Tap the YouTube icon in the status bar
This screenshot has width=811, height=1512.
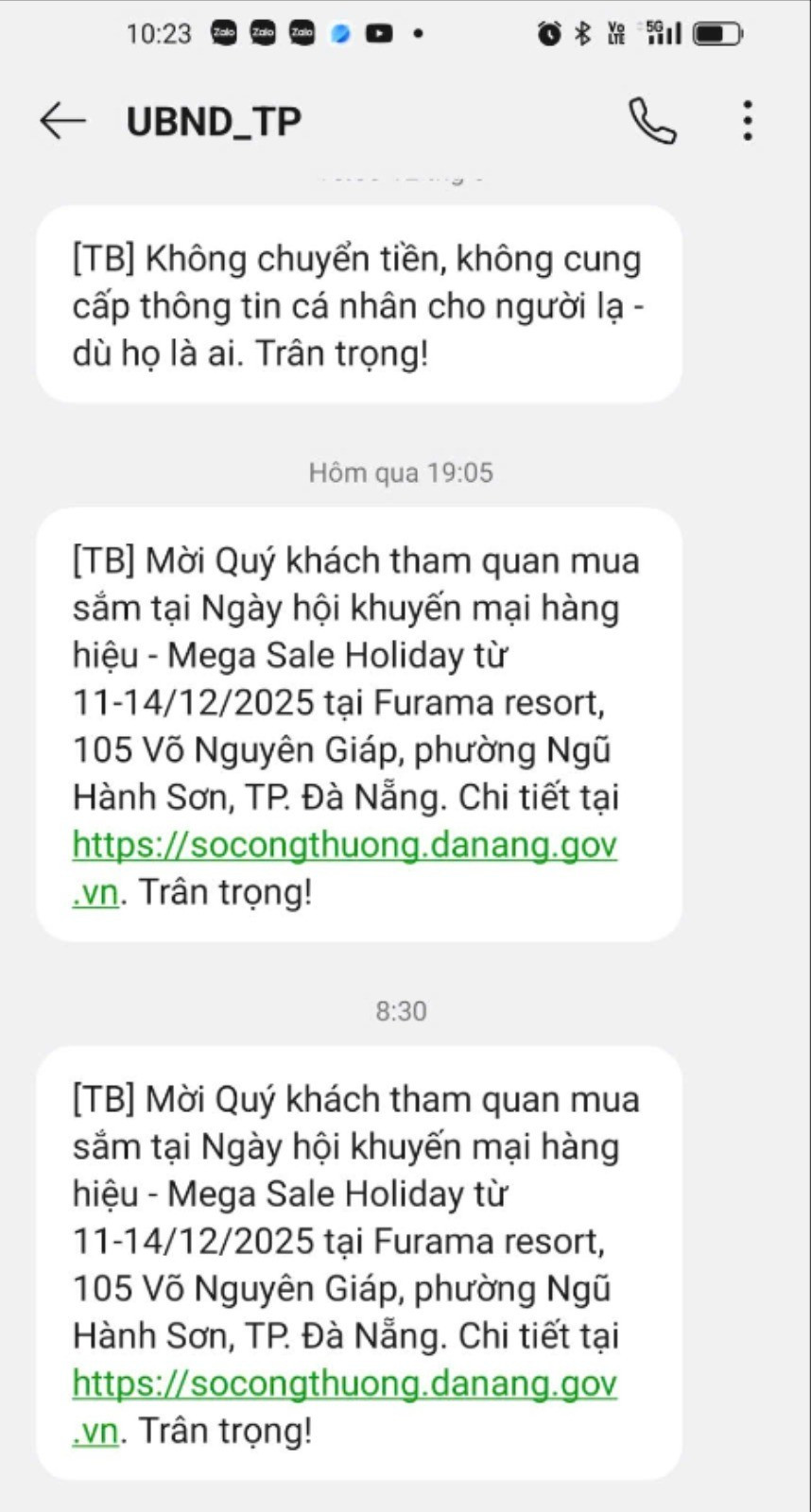click(380, 31)
